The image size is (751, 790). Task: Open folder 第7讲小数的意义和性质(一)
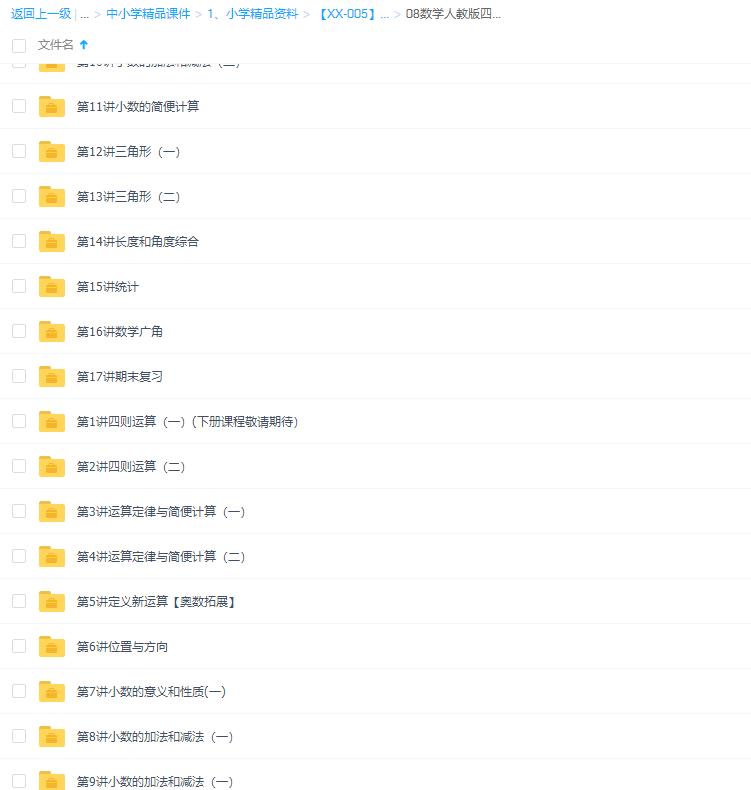[151, 691]
